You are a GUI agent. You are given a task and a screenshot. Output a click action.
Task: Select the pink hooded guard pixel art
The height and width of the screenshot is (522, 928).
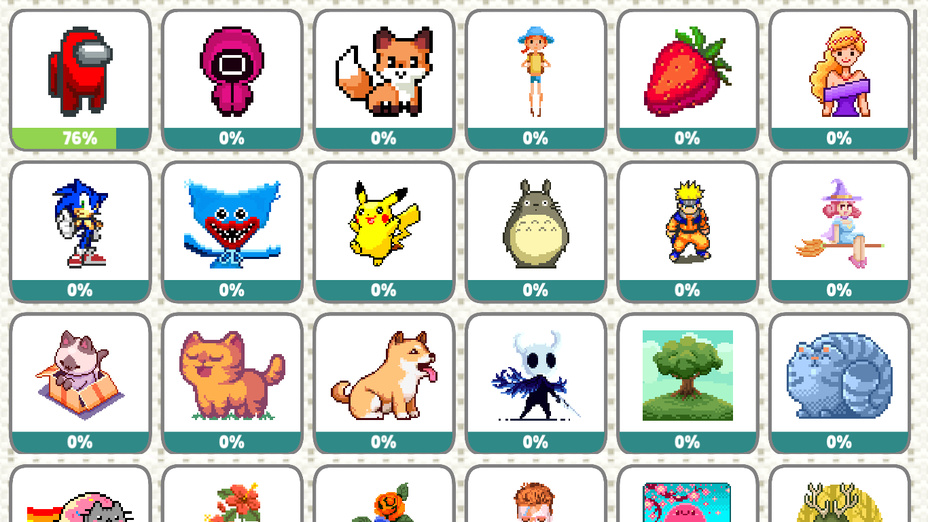tap(232, 72)
